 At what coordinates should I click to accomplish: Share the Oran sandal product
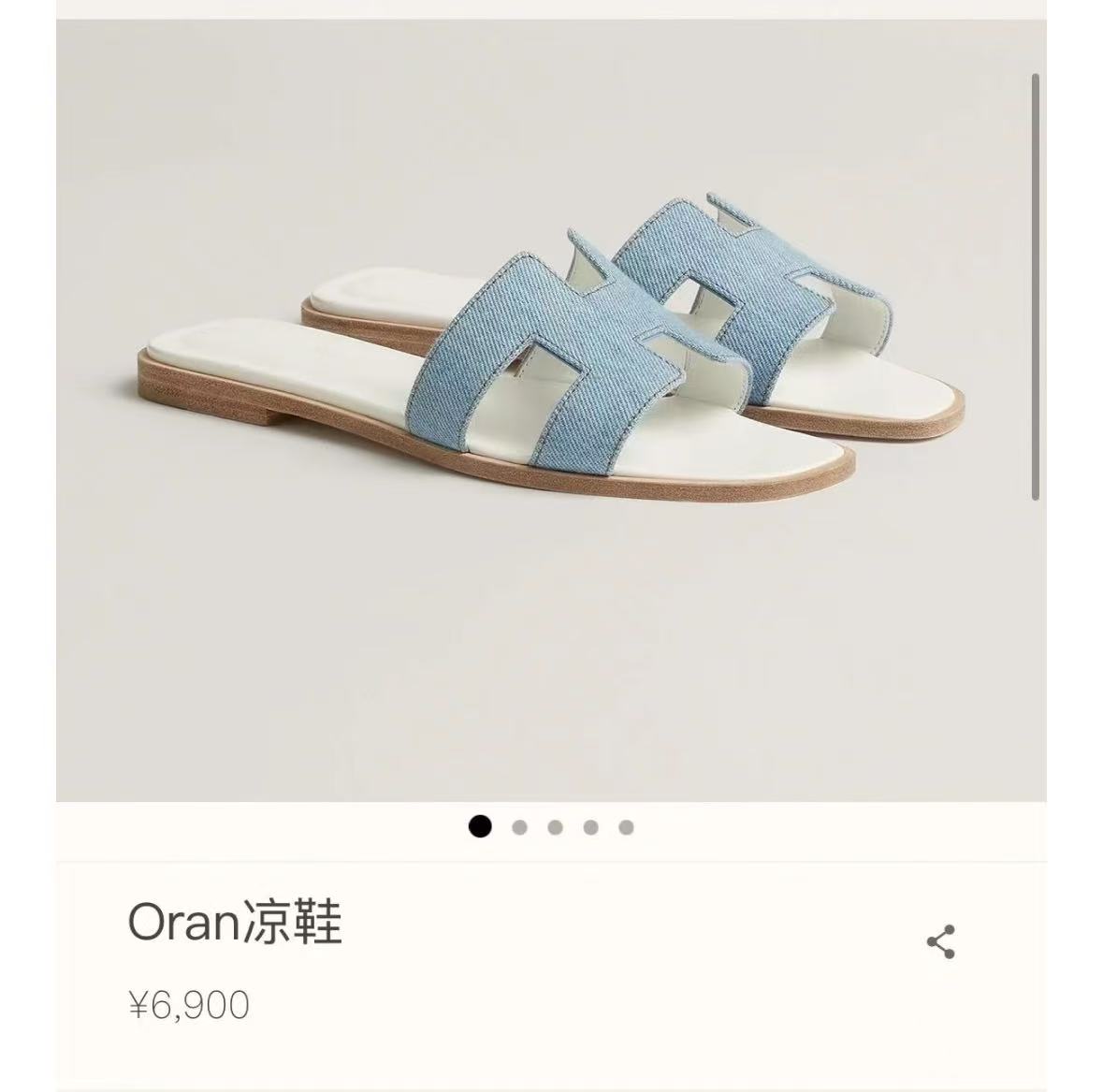pyautogui.click(x=940, y=941)
